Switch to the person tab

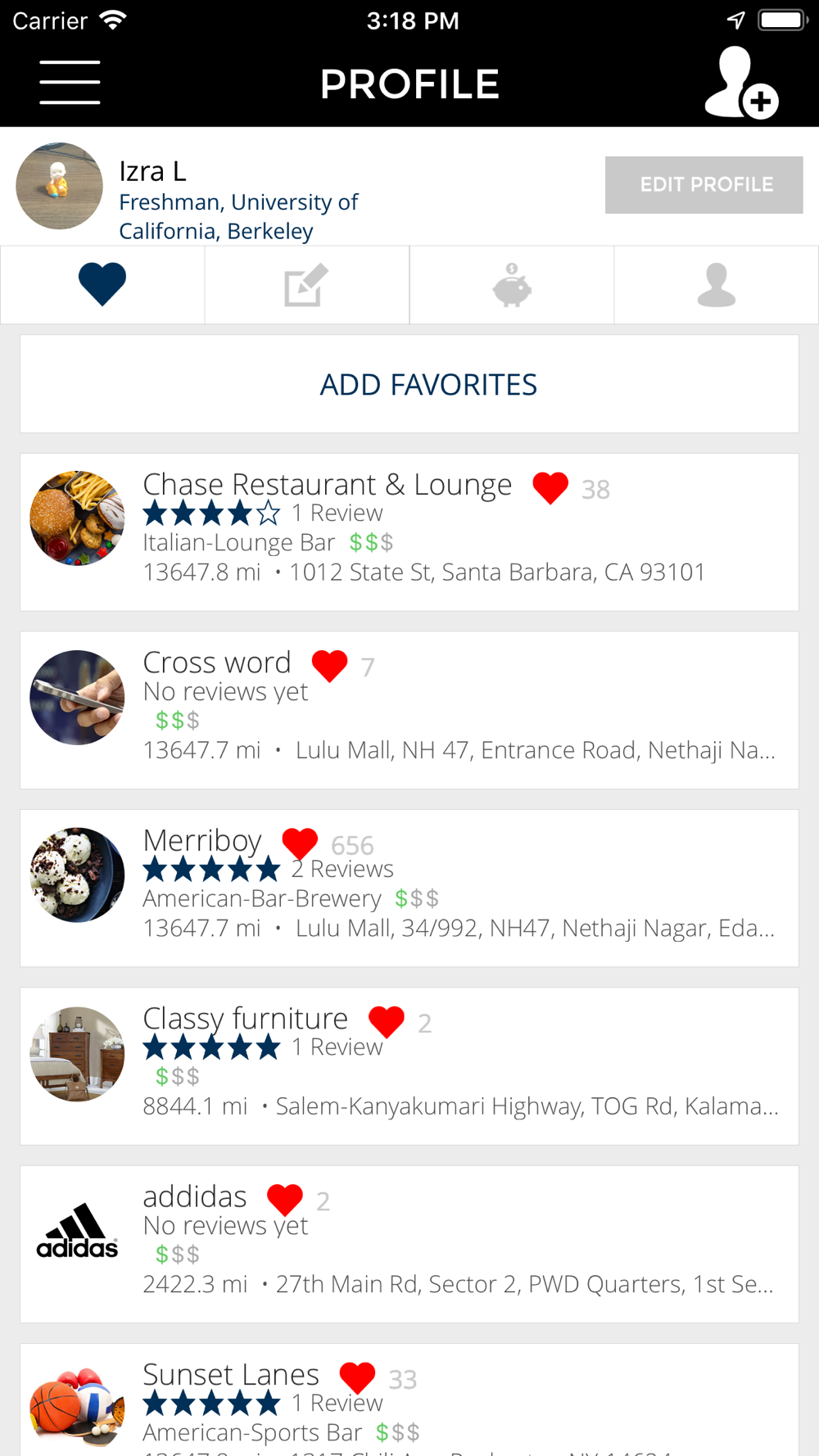(717, 285)
